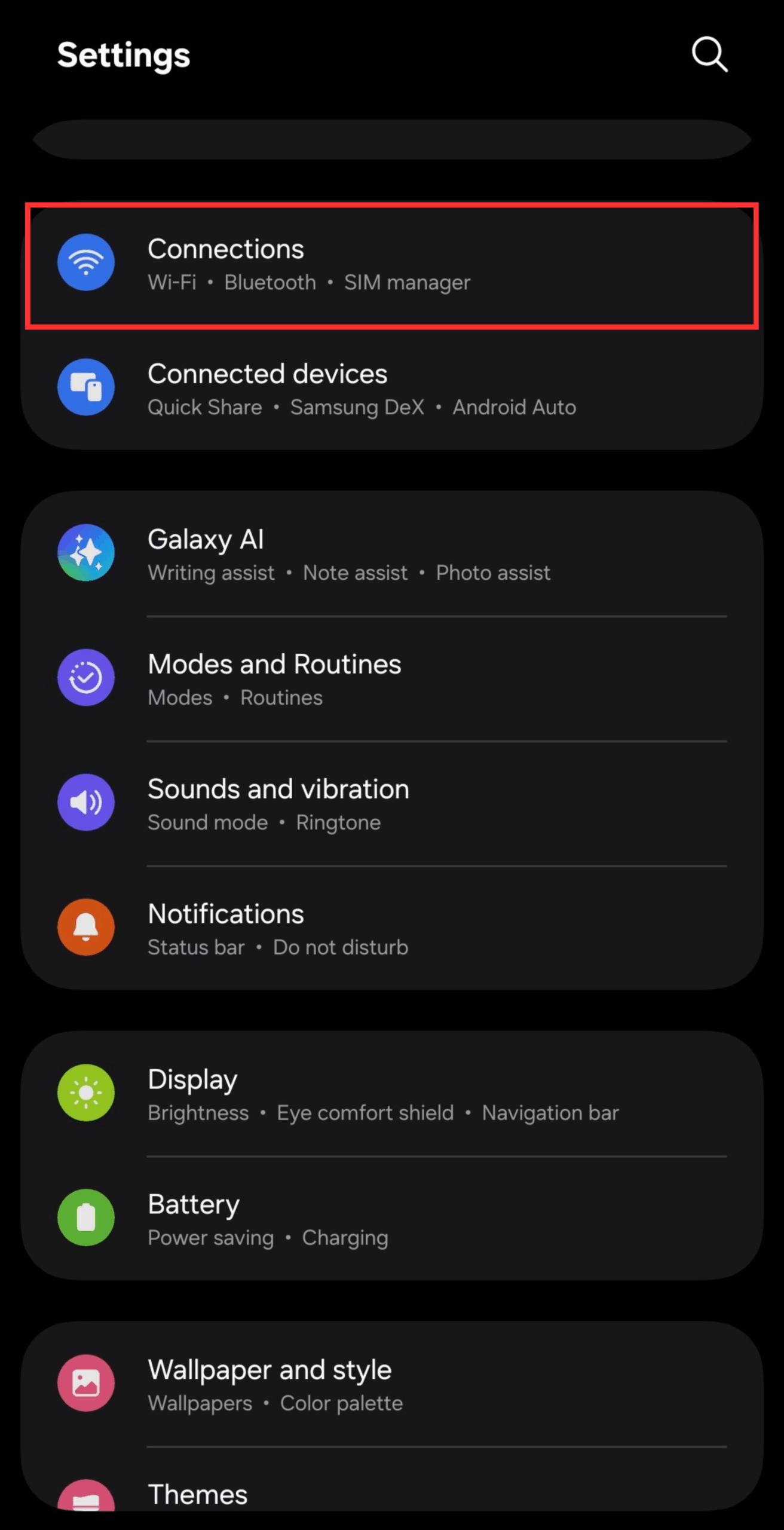Open Sounds and vibration
Viewport: 784px width, 1530px height.
[391, 804]
